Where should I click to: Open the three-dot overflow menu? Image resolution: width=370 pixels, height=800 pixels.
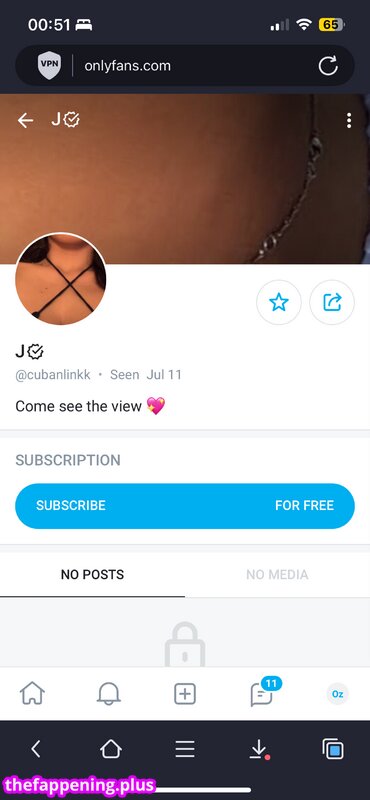tap(349, 120)
